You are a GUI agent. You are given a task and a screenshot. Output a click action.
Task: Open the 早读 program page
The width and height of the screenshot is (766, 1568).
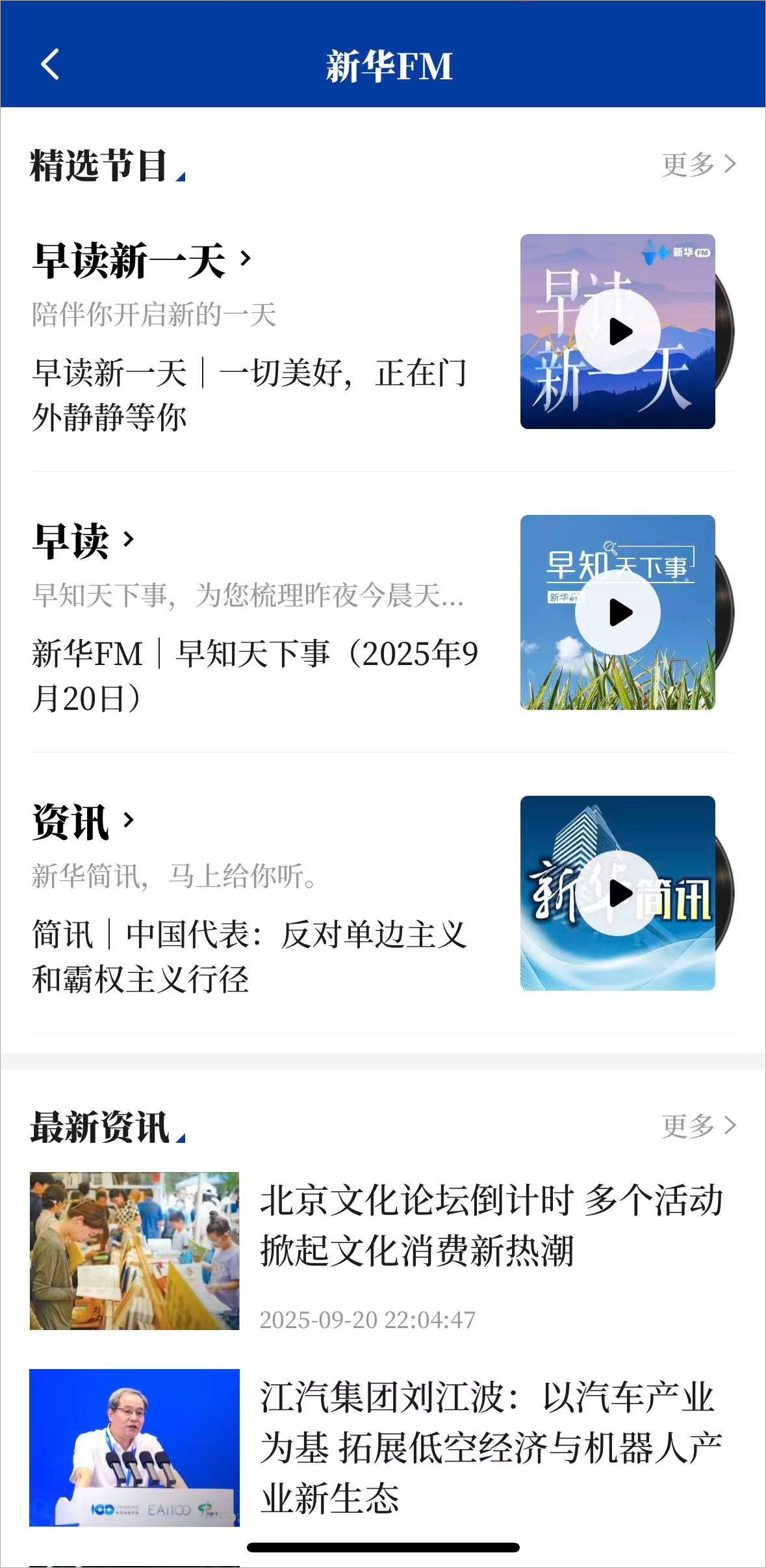tap(83, 541)
